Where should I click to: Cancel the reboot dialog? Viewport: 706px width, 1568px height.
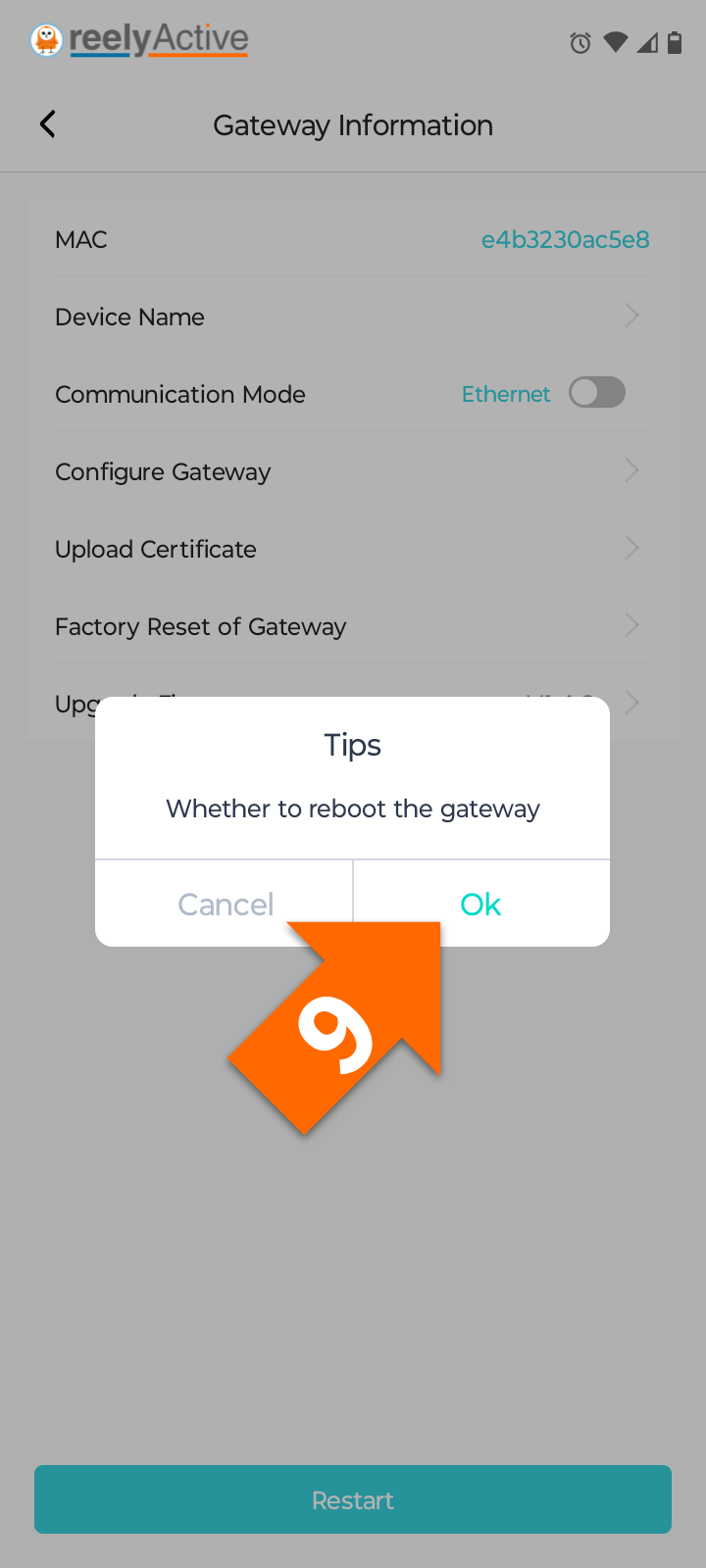coord(225,904)
